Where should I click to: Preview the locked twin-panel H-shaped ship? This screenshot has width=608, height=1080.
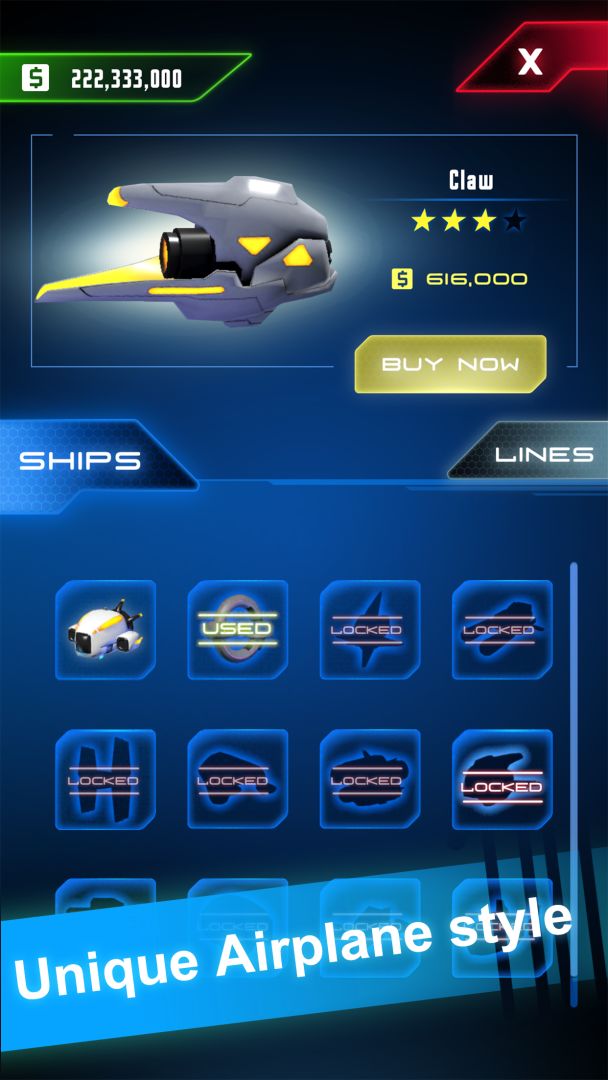(x=105, y=779)
